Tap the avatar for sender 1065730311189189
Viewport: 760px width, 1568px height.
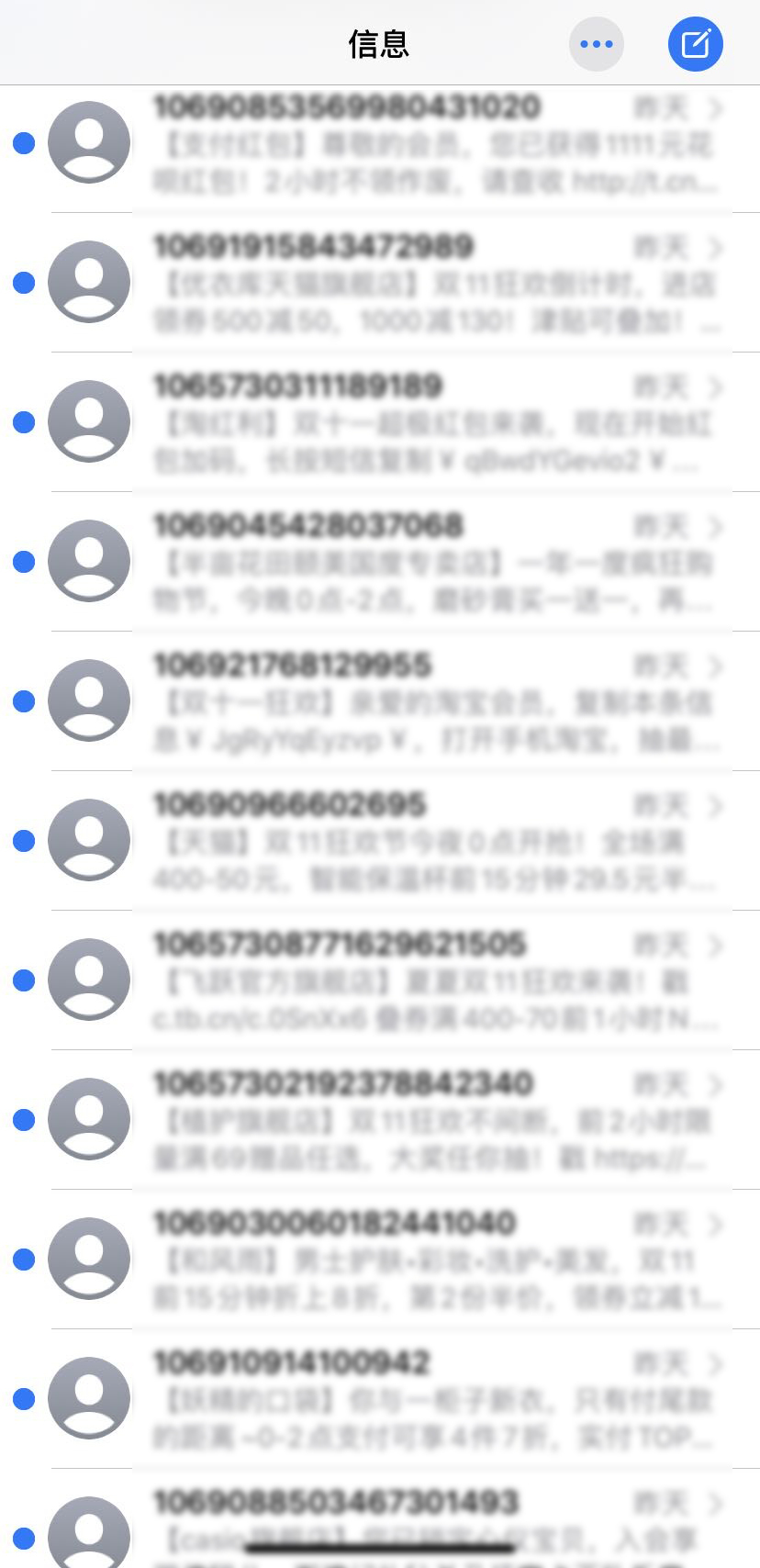[x=89, y=421]
